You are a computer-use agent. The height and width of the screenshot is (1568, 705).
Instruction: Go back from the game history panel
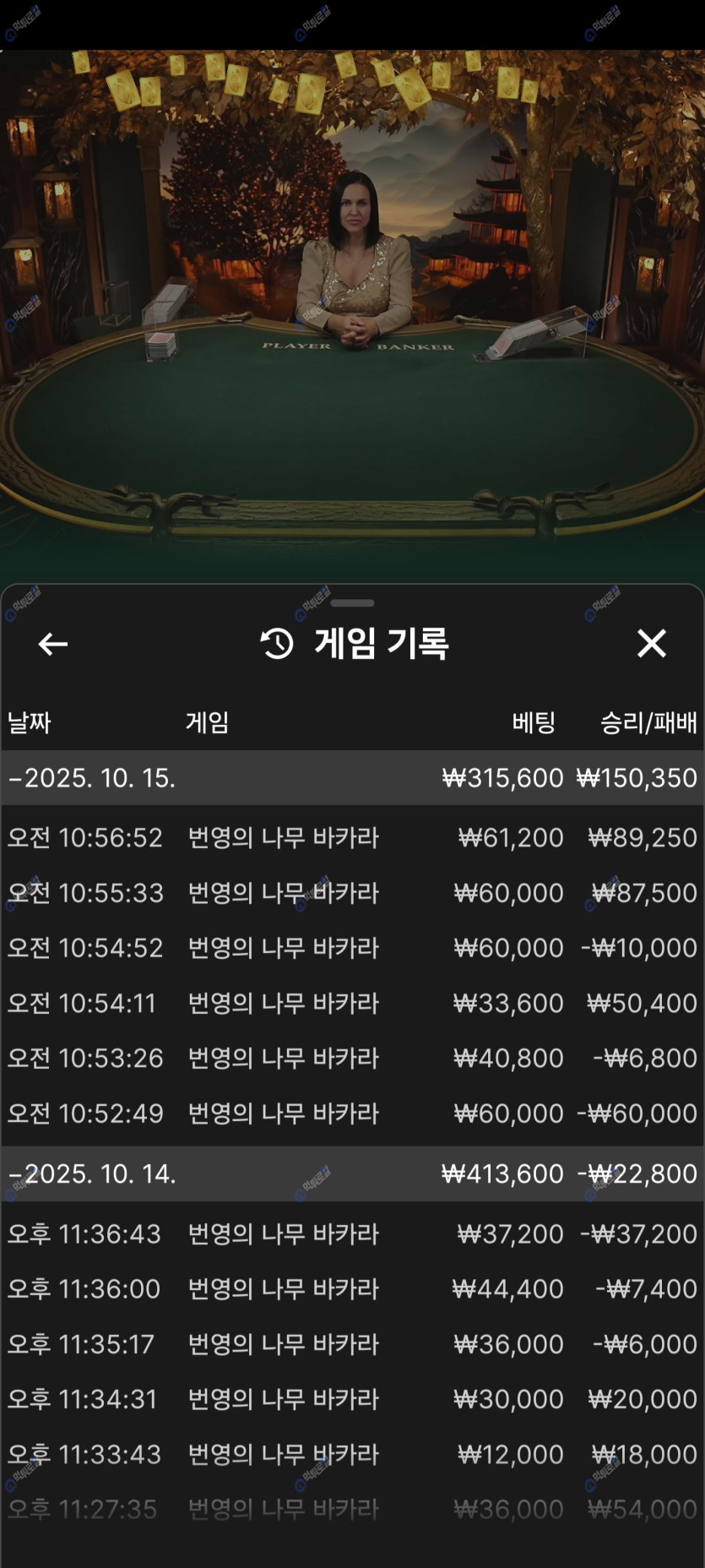click(53, 644)
